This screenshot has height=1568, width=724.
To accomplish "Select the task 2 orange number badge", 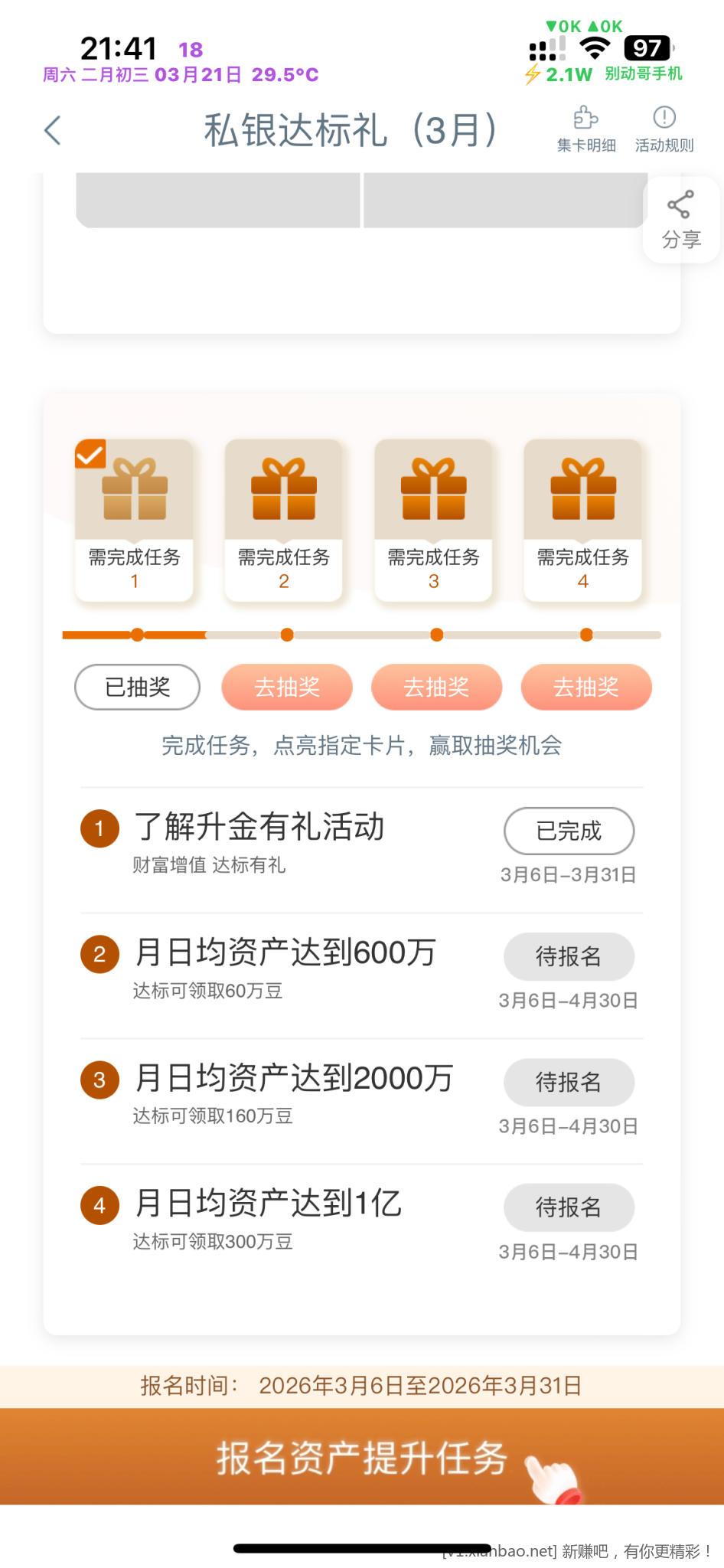I will point(99,954).
